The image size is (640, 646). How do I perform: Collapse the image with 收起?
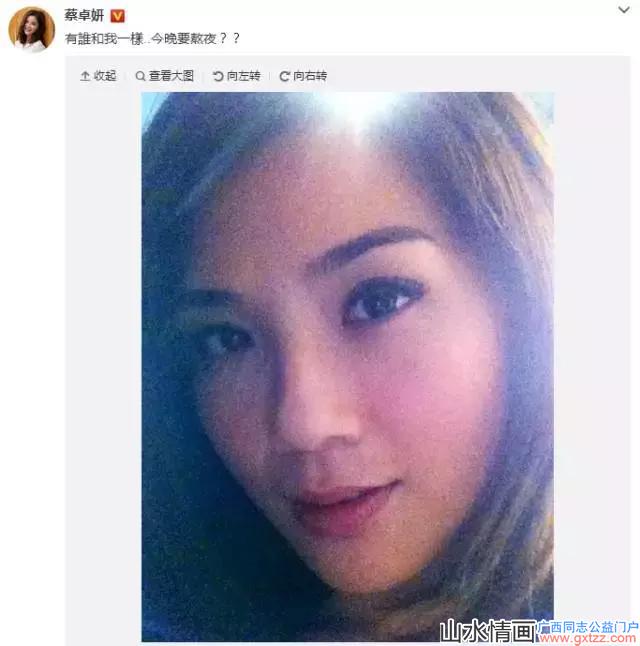98,76
